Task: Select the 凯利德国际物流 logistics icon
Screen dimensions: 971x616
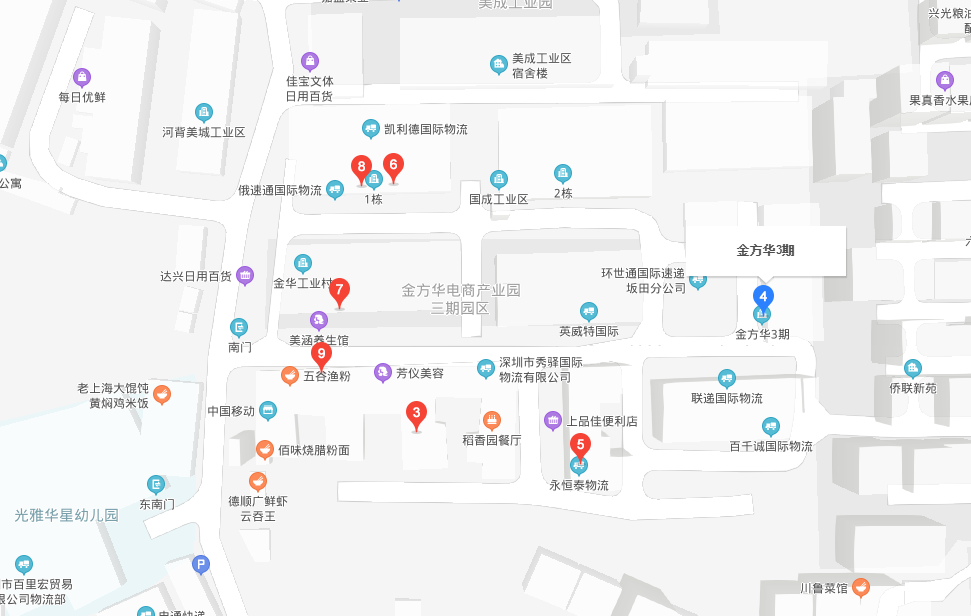Action: (370, 129)
